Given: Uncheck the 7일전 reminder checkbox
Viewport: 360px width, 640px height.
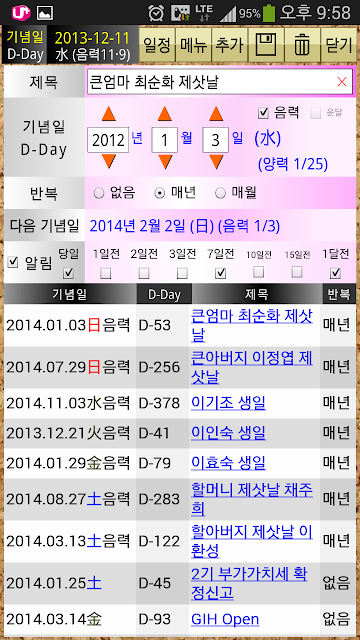Looking at the screenshot, I should point(221,273).
